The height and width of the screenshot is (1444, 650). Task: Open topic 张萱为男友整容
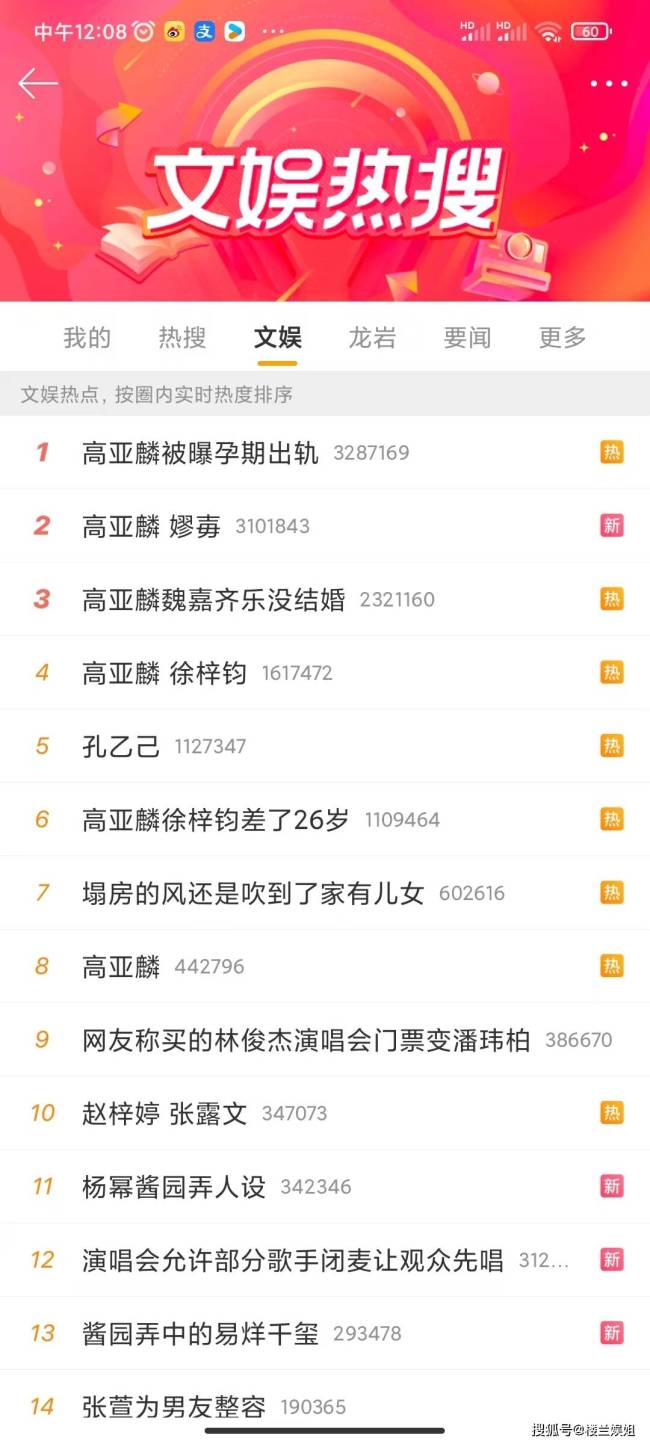coord(174,1407)
